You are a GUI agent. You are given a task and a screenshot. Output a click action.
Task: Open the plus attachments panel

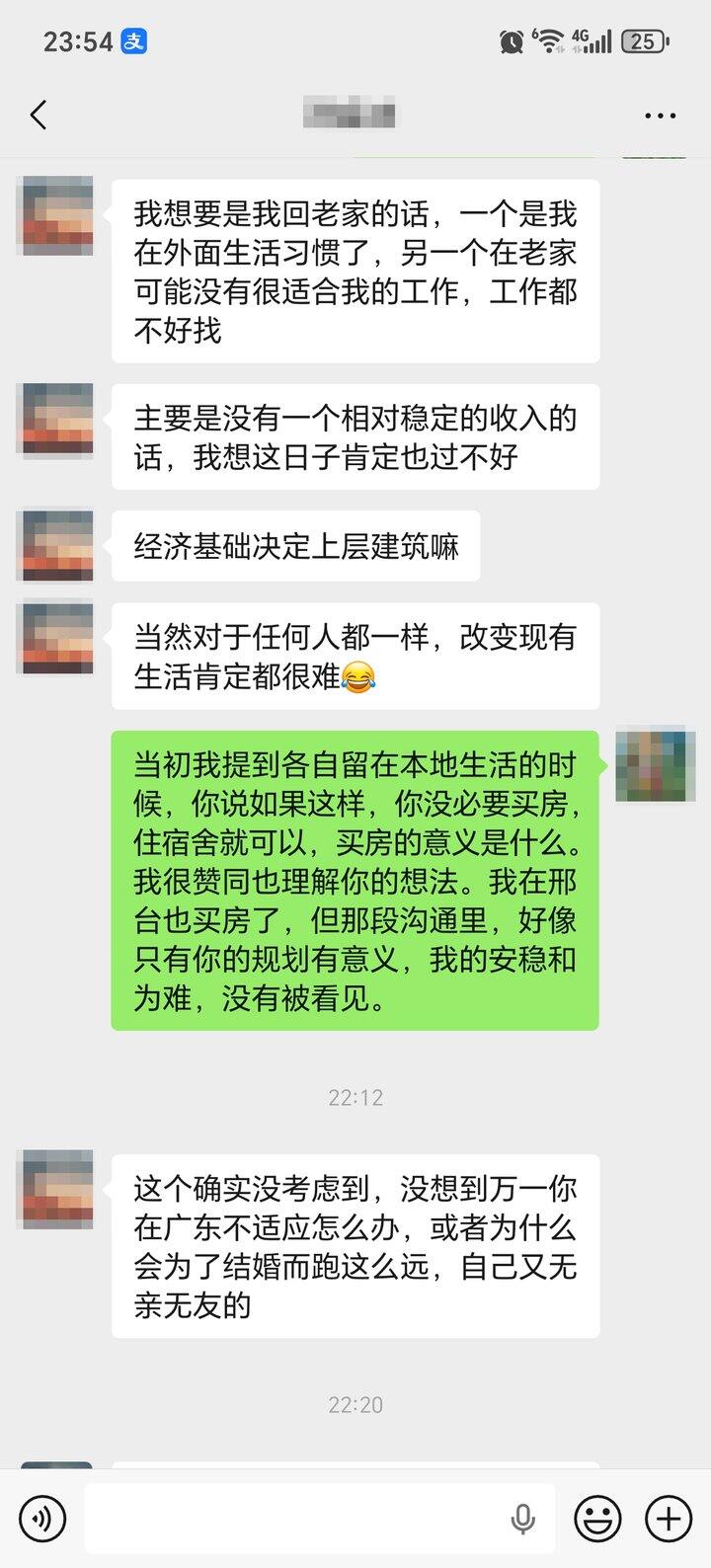669,1518
